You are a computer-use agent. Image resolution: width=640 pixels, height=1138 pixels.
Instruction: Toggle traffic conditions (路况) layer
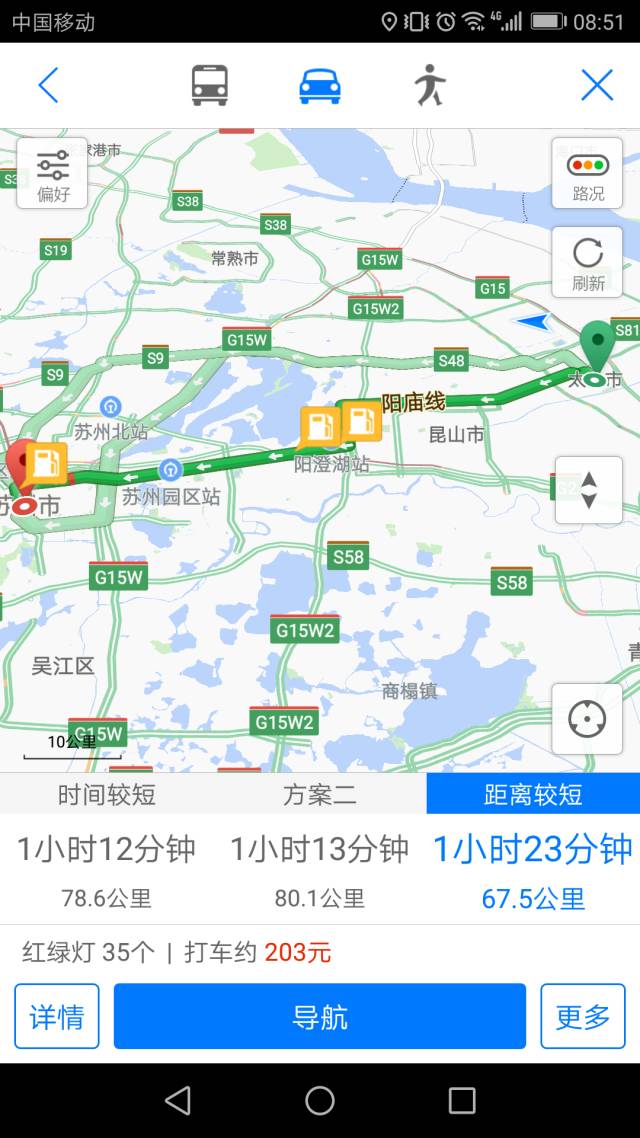point(587,173)
